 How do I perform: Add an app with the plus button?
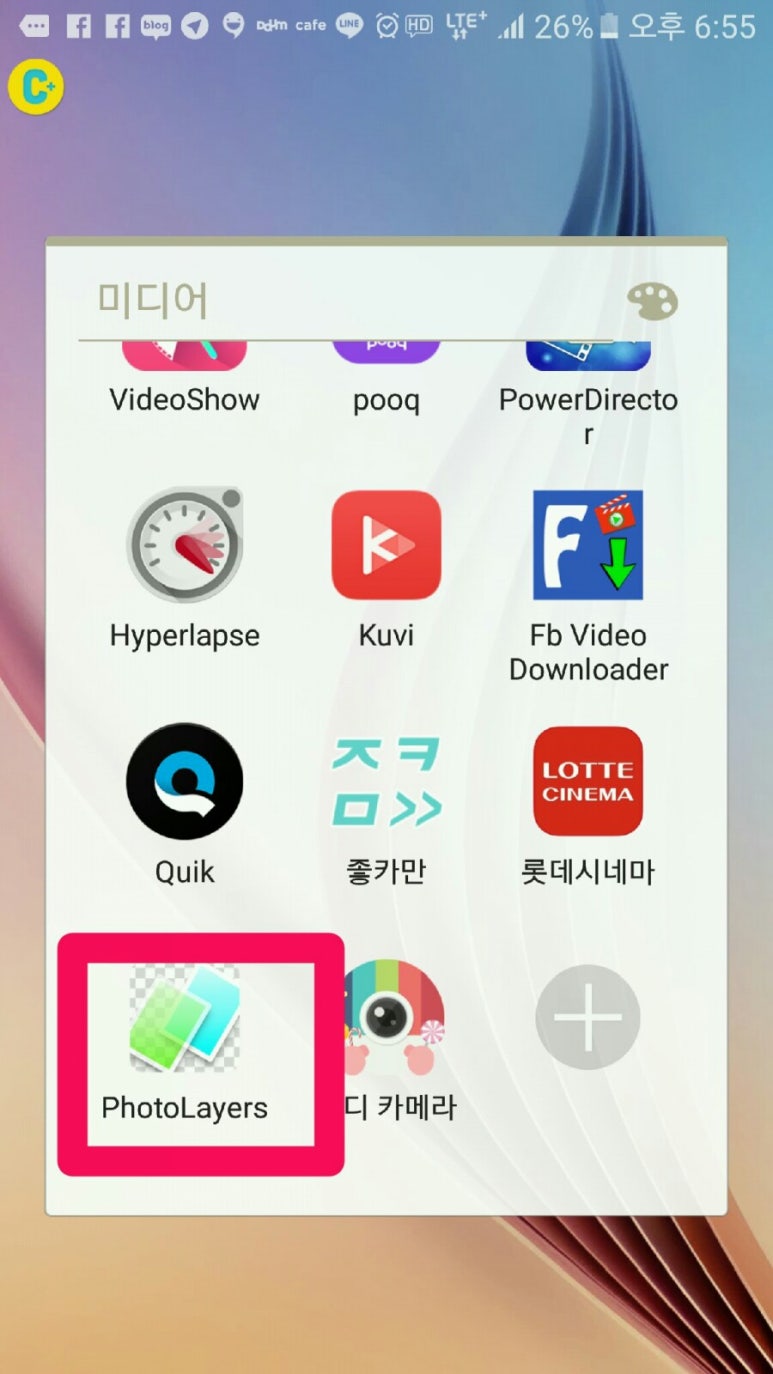click(x=588, y=1018)
